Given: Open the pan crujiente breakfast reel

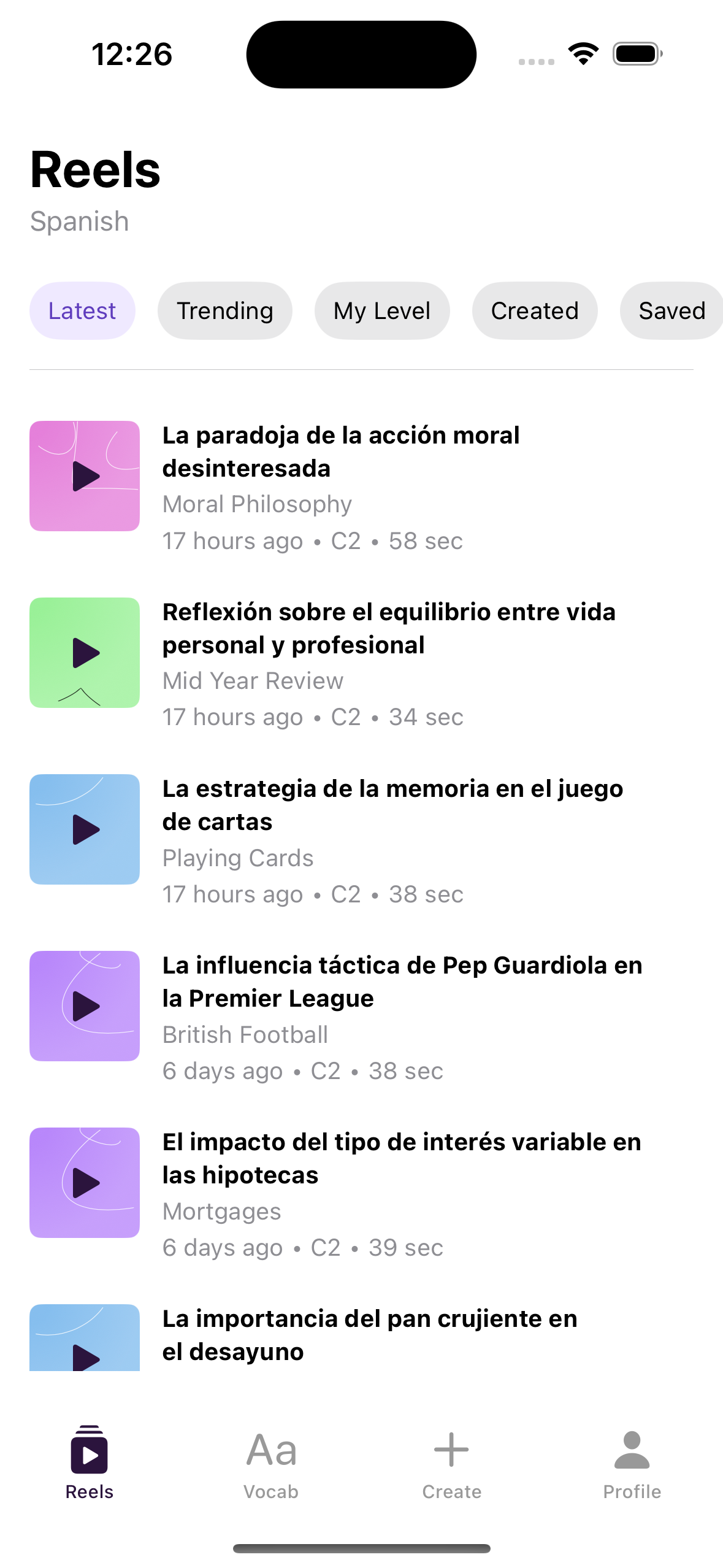Looking at the screenshot, I should point(369,1335).
